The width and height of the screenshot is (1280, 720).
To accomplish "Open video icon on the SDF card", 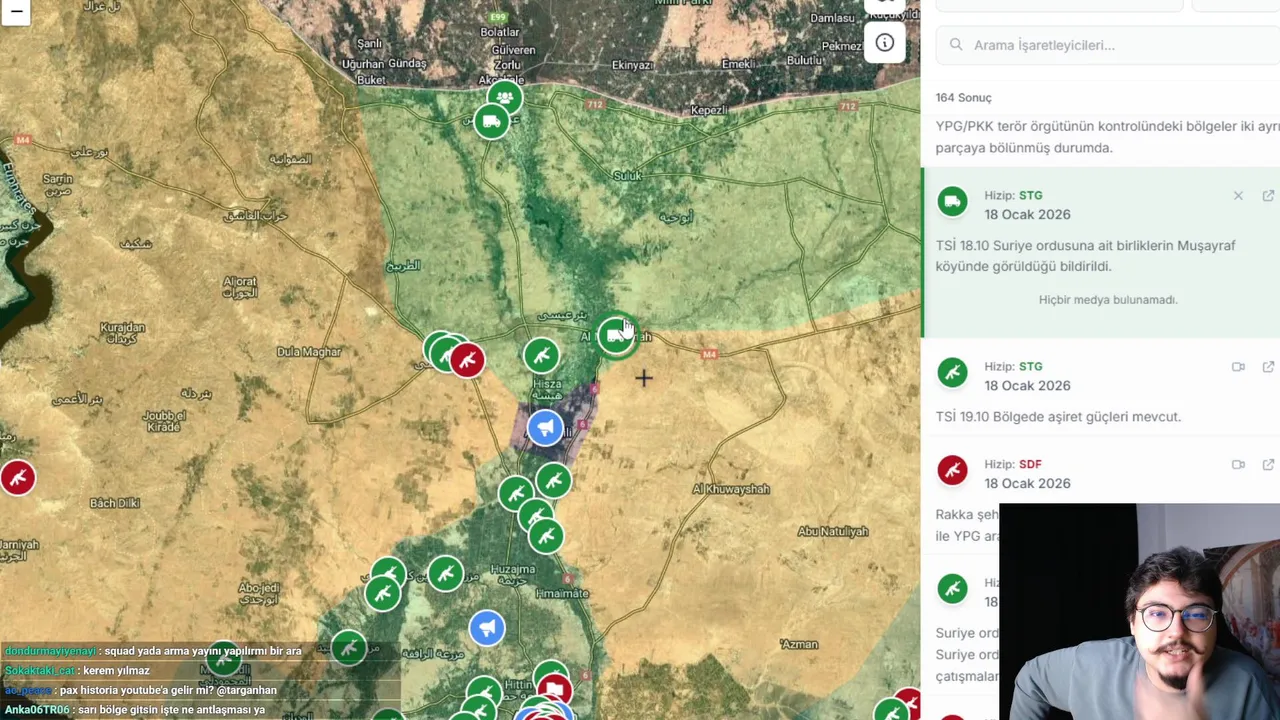I will pyautogui.click(x=1238, y=465).
